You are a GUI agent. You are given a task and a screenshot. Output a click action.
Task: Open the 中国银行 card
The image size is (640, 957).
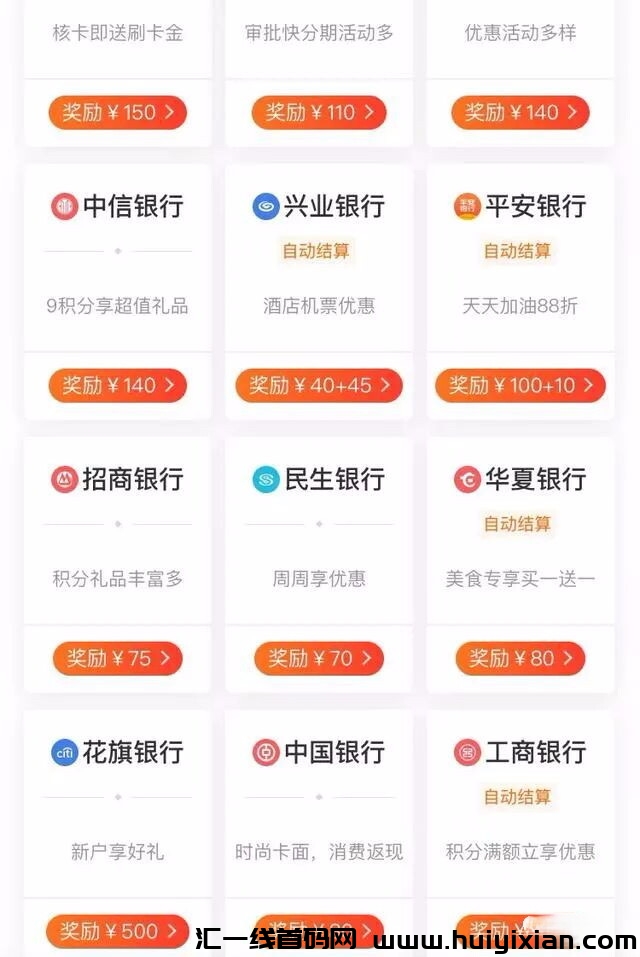click(319, 752)
